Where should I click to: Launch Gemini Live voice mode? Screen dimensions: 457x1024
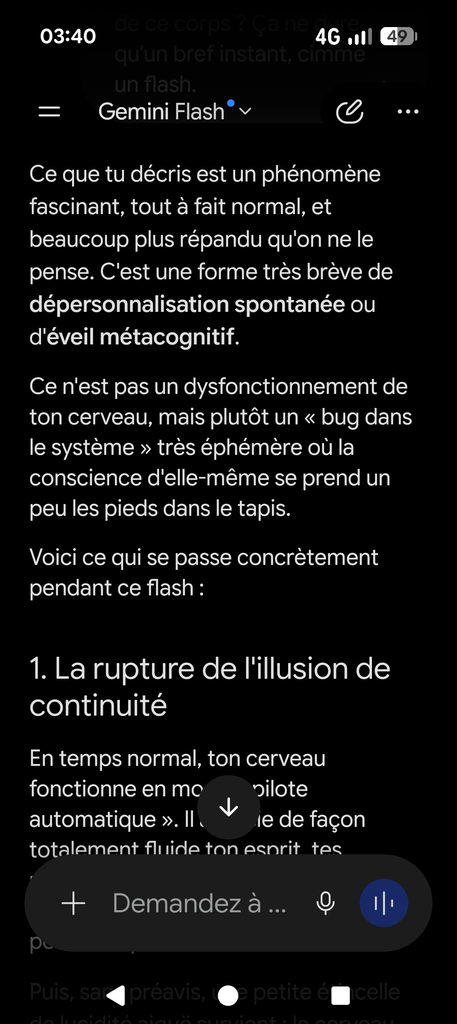coord(384,903)
